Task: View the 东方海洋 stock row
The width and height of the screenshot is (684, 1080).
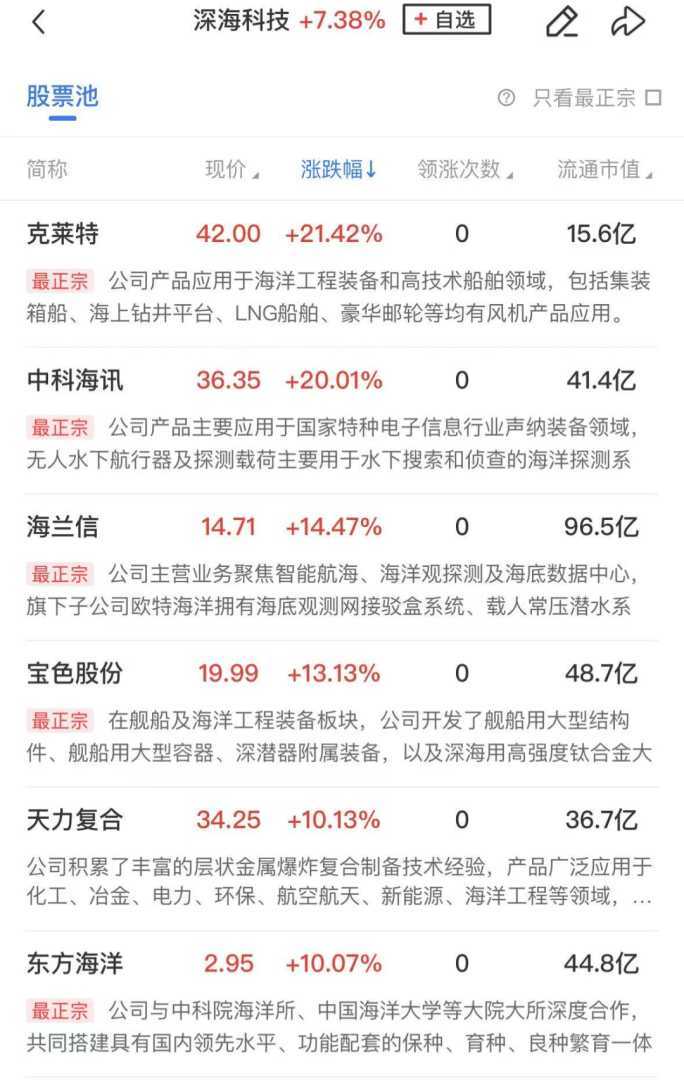Action: tap(75, 965)
